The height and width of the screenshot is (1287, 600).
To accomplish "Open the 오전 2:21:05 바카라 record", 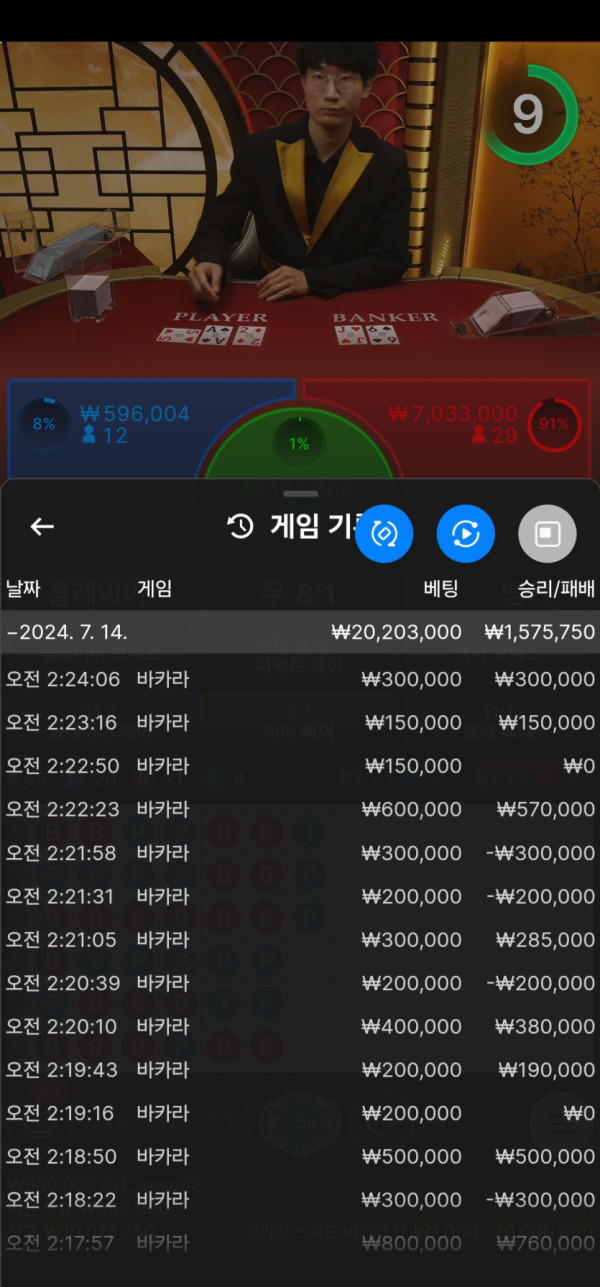I will (x=300, y=940).
